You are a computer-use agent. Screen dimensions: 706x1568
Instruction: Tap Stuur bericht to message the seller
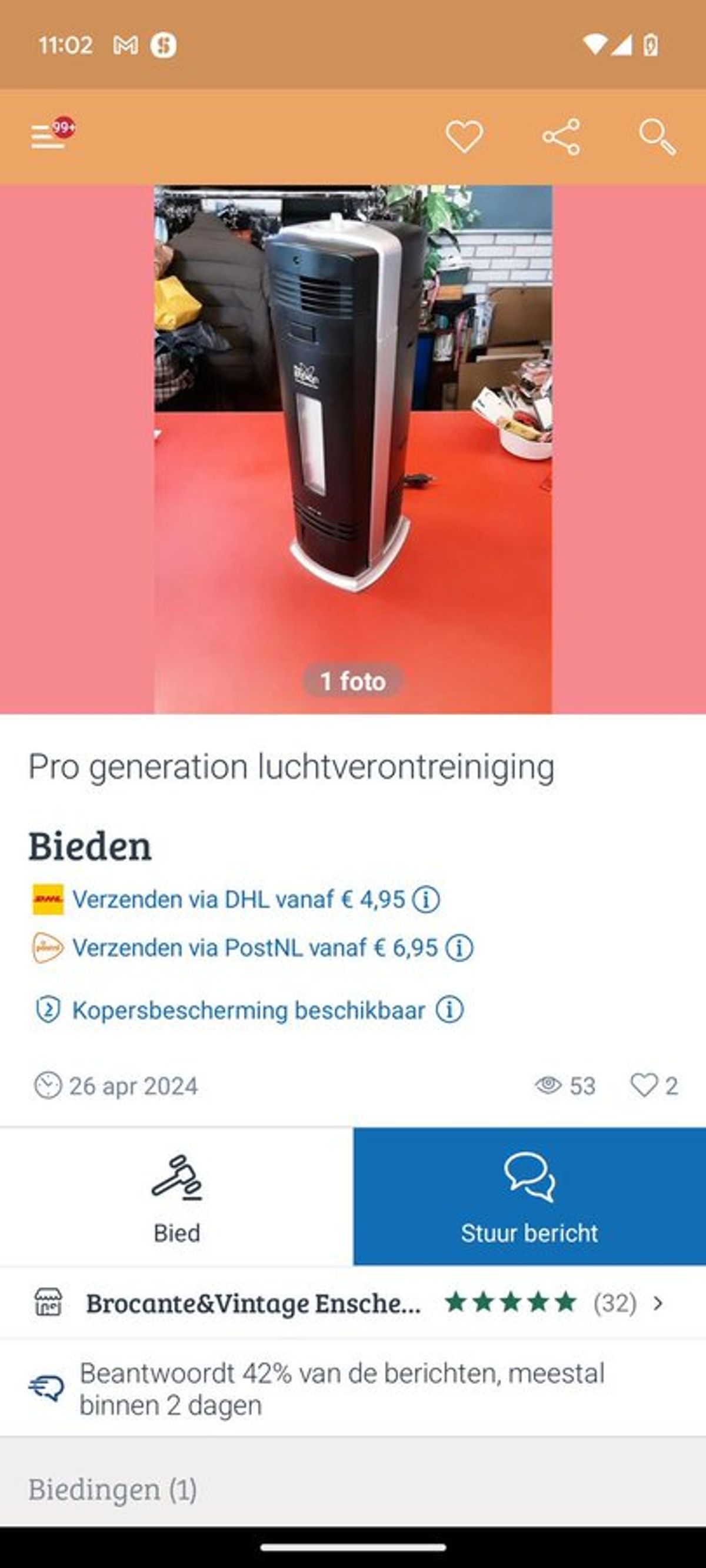click(529, 1196)
